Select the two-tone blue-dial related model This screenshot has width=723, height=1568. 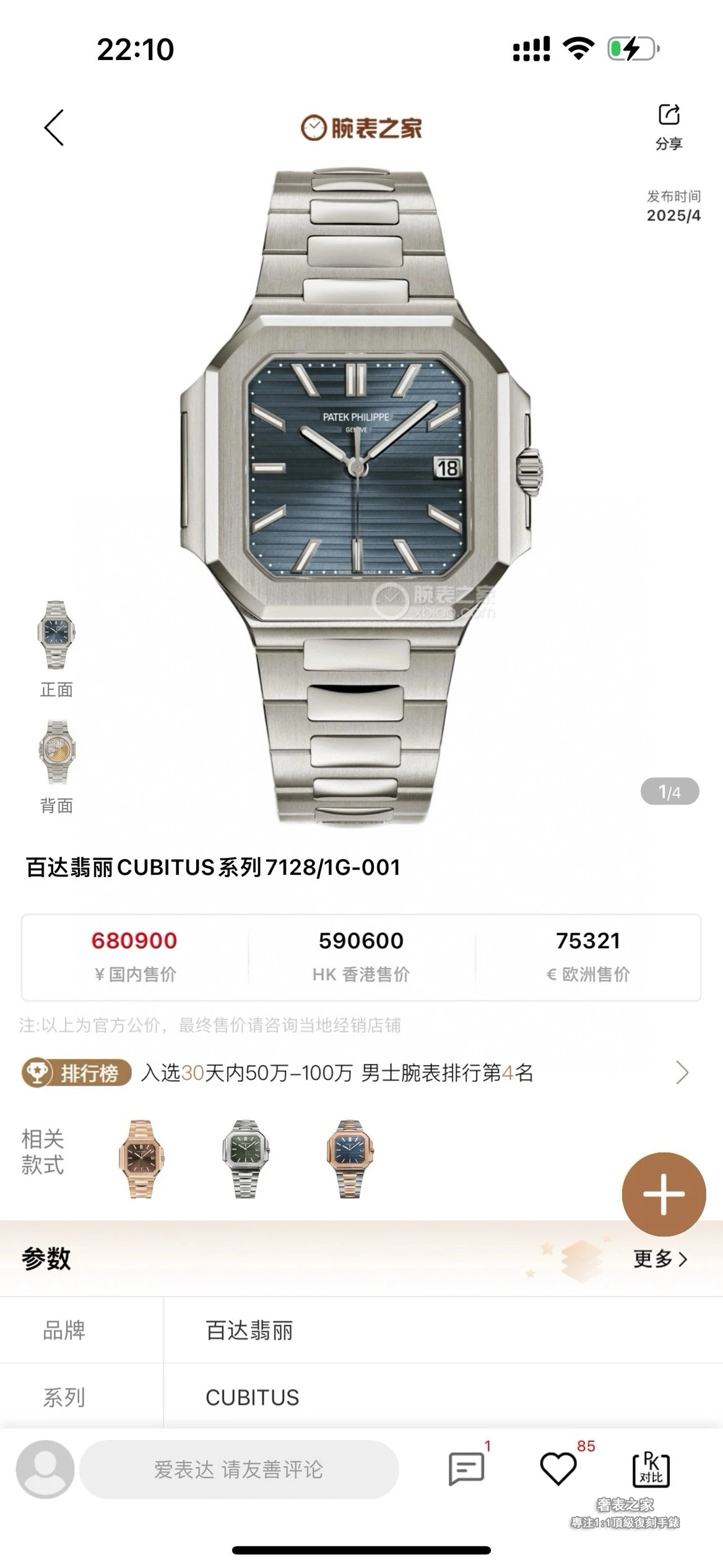pyautogui.click(x=350, y=1159)
